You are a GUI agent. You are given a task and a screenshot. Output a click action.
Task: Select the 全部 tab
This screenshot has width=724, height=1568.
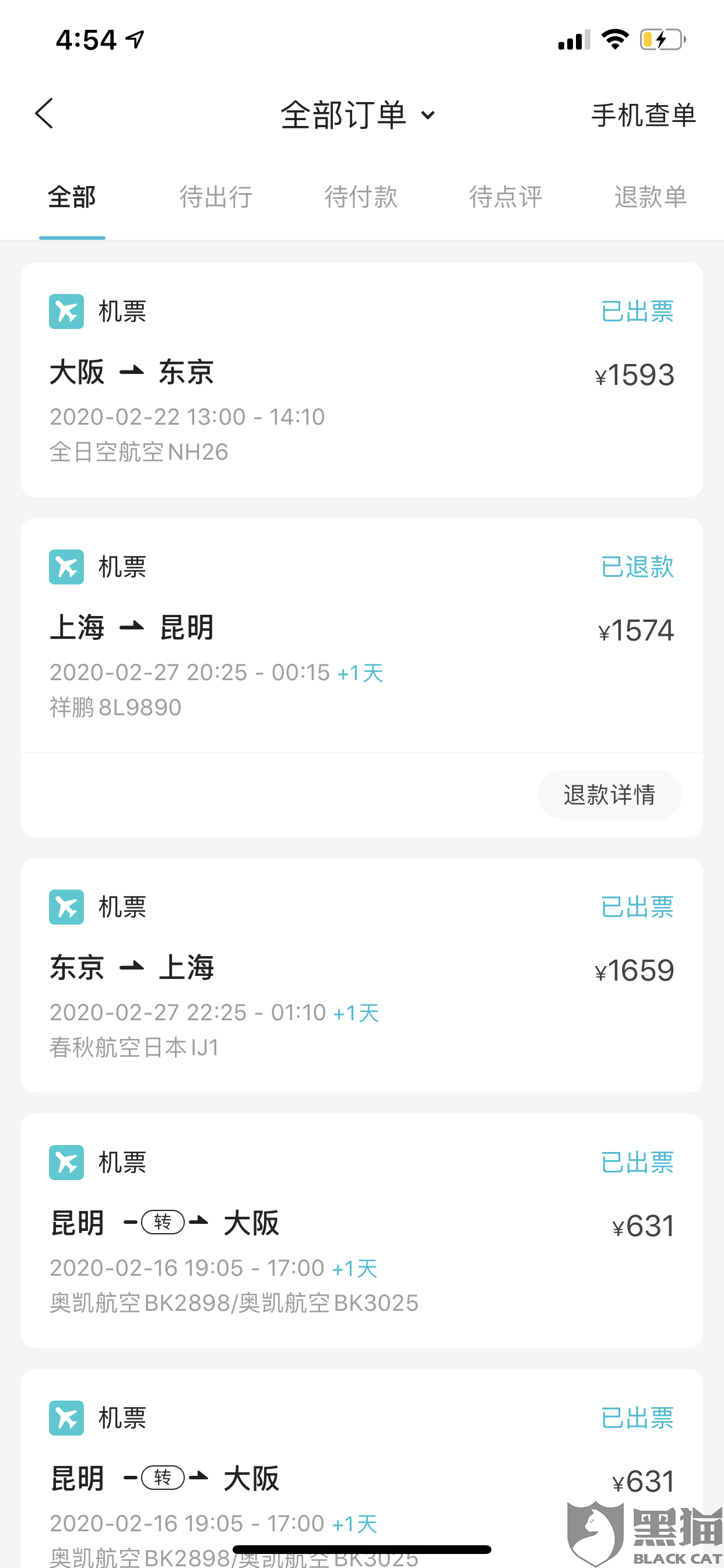tap(72, 197)
